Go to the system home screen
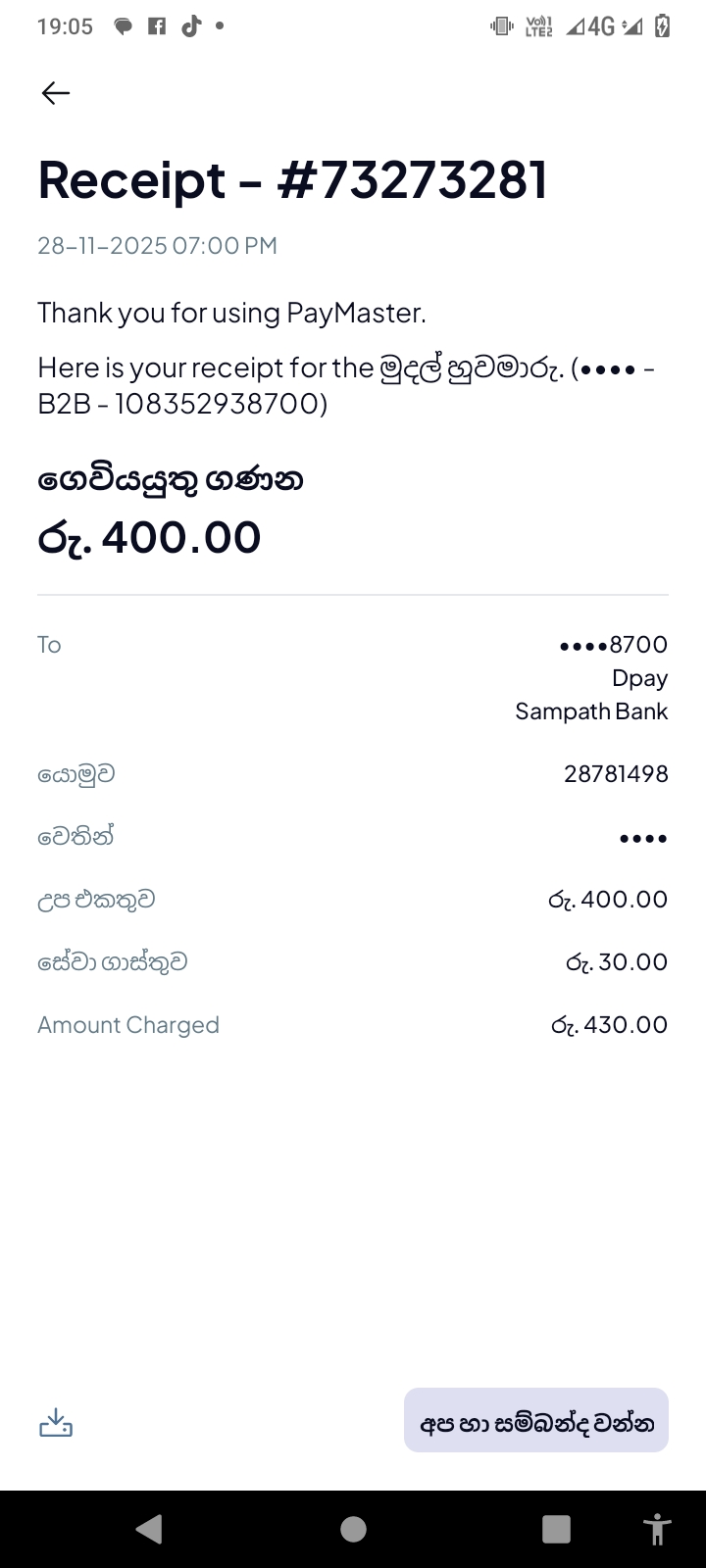The image size is (706, 1568). (353, 1529)
